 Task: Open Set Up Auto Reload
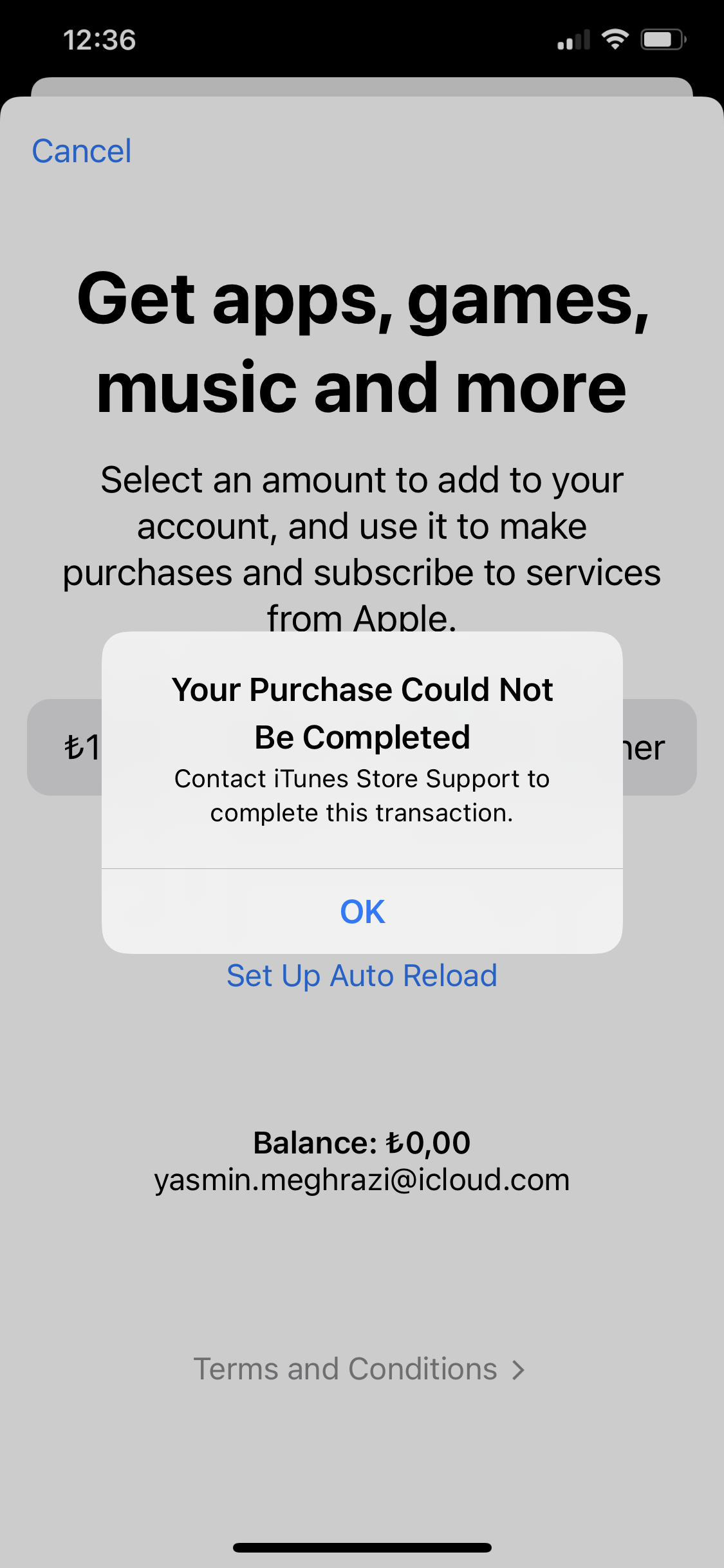[362, 976]
